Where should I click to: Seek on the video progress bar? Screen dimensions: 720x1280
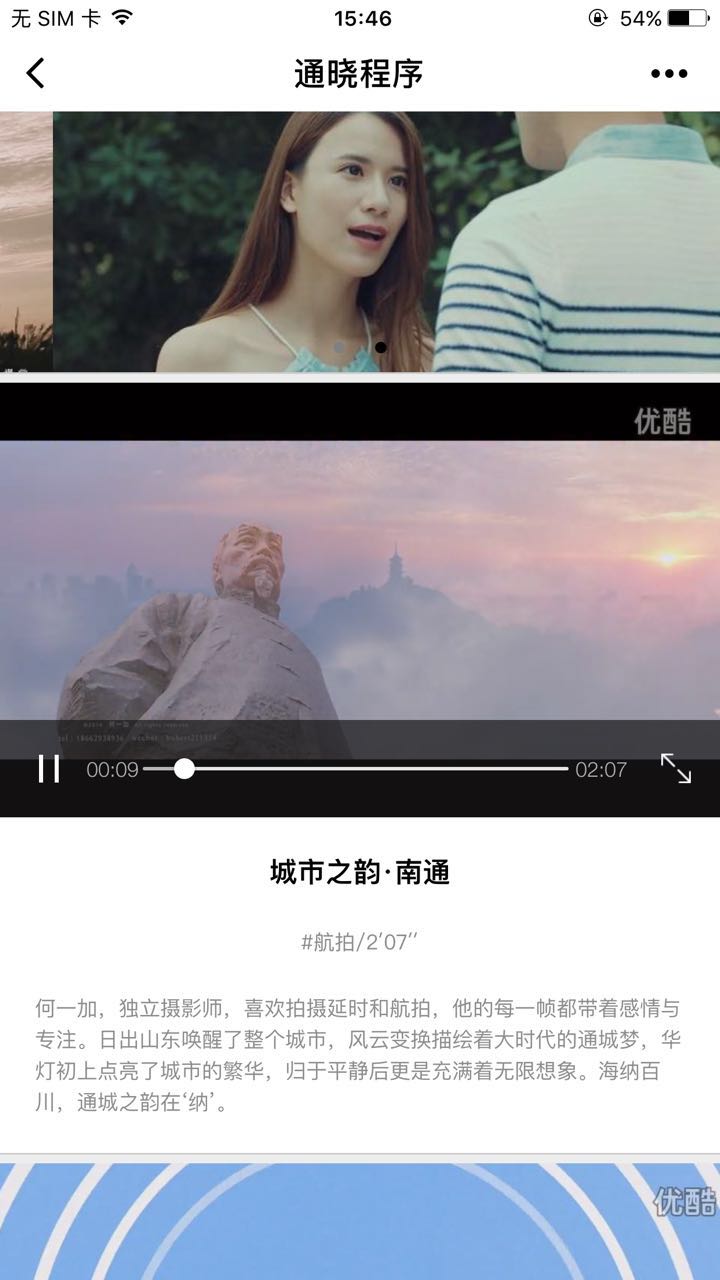point(356,768)
